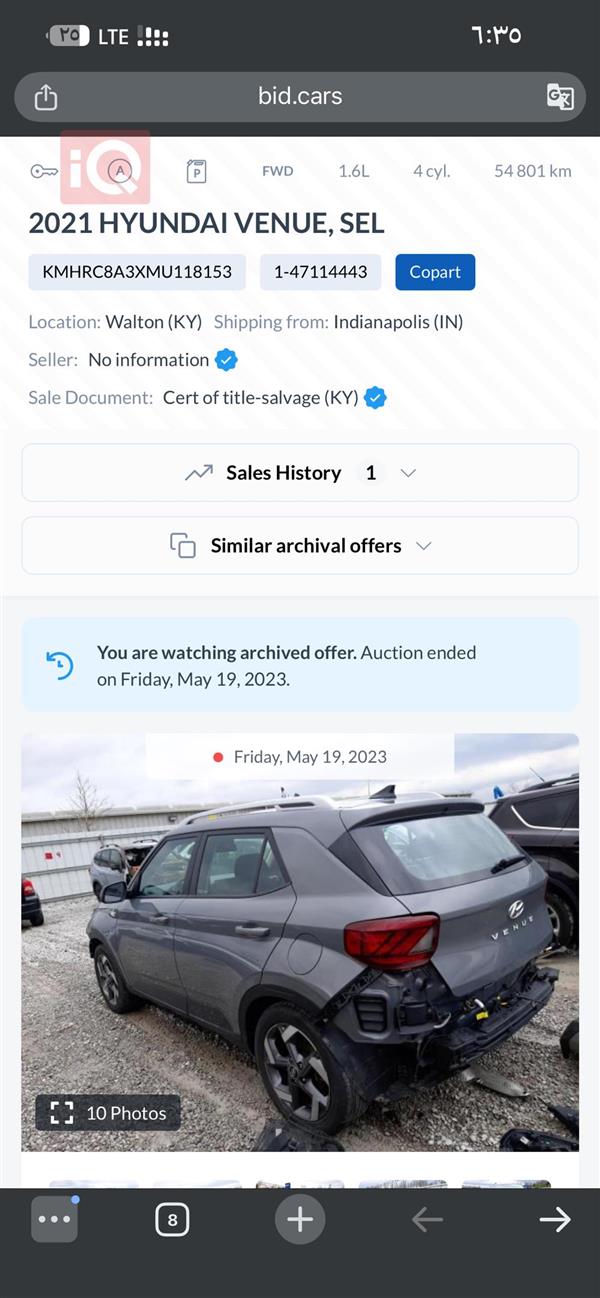Open a new tab with plus button

pyautogui.click(x=300, y=1219)
